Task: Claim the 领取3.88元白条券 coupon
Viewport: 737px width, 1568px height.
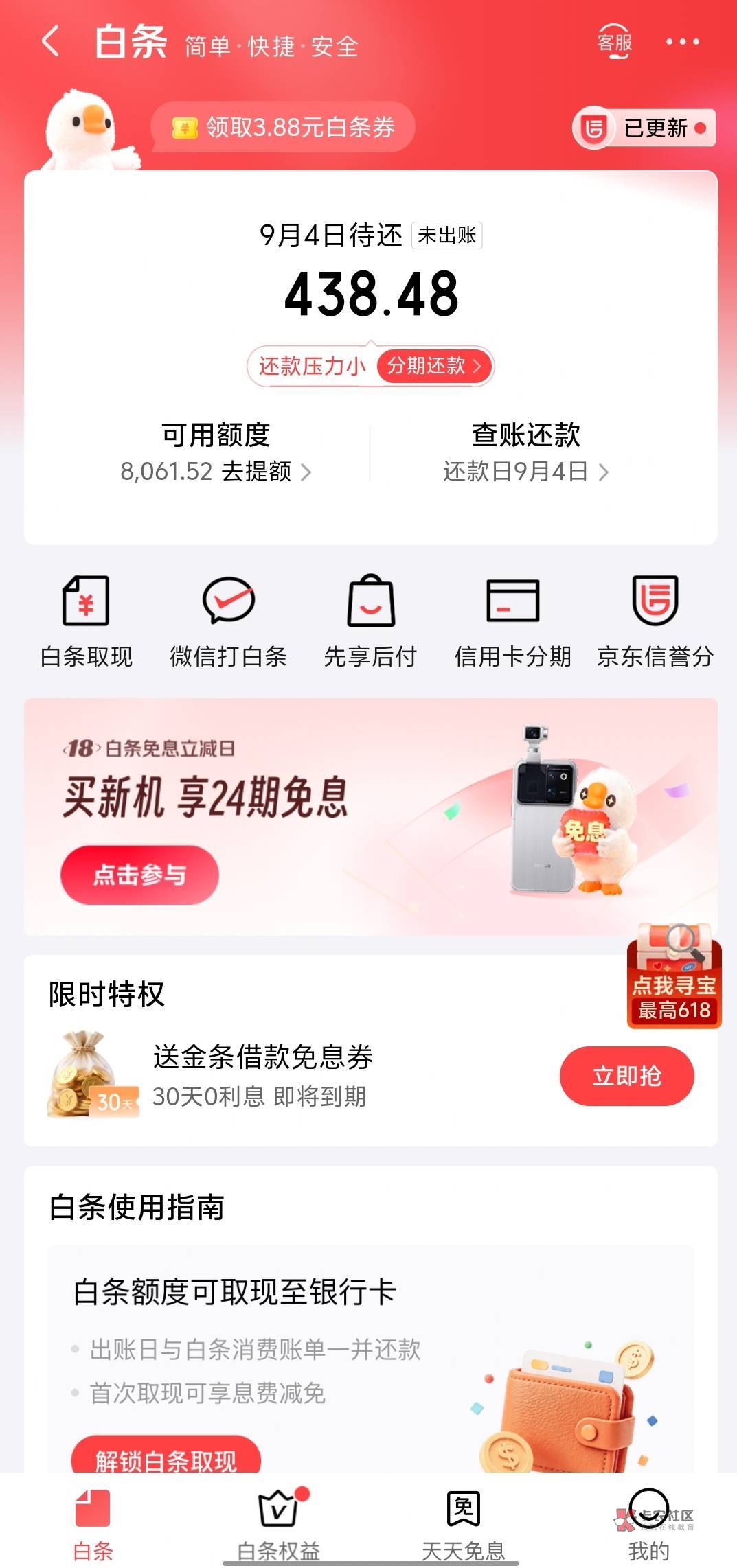Action: 283,127
